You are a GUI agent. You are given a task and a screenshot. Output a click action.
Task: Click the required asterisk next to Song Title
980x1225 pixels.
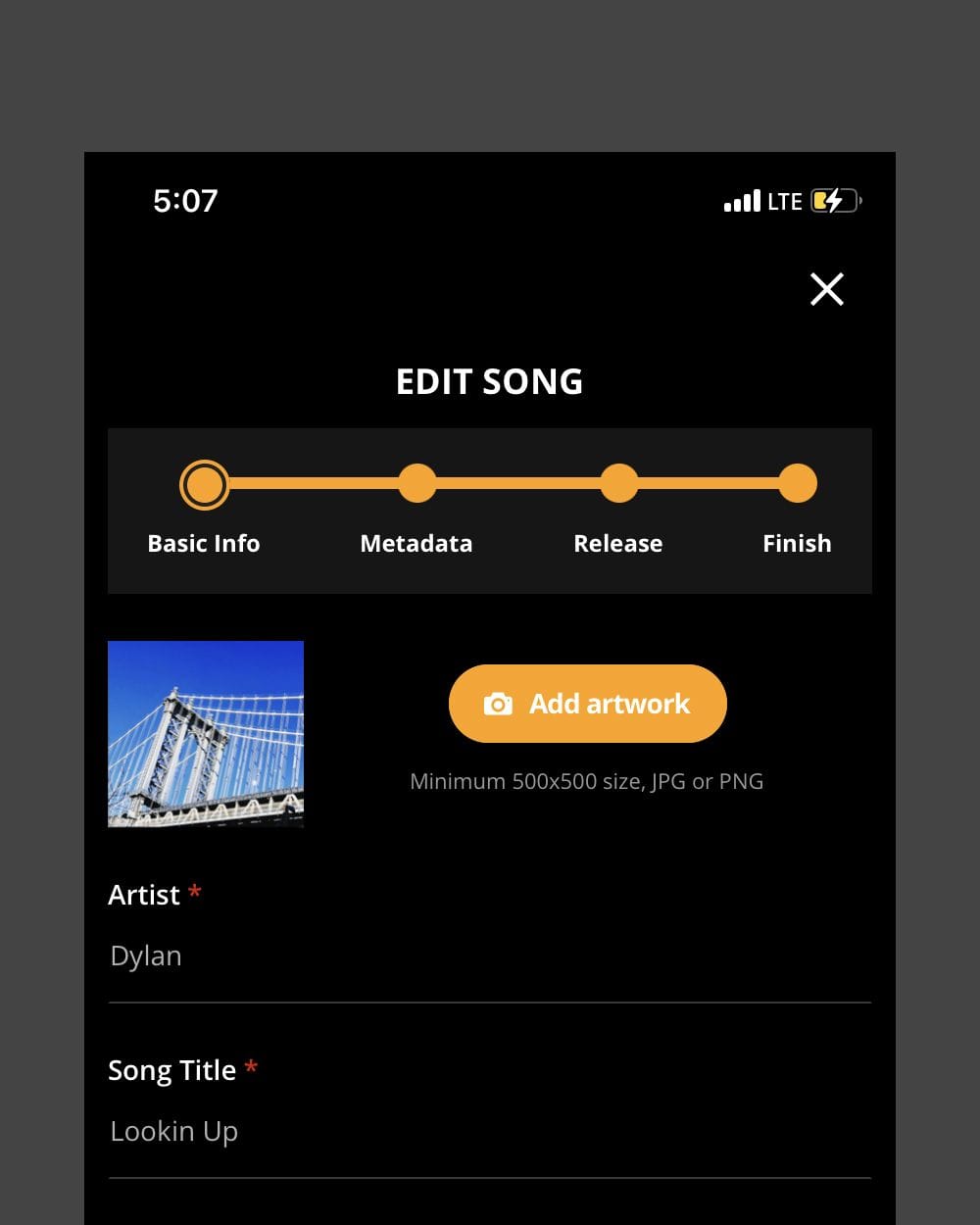point(251,1068)
